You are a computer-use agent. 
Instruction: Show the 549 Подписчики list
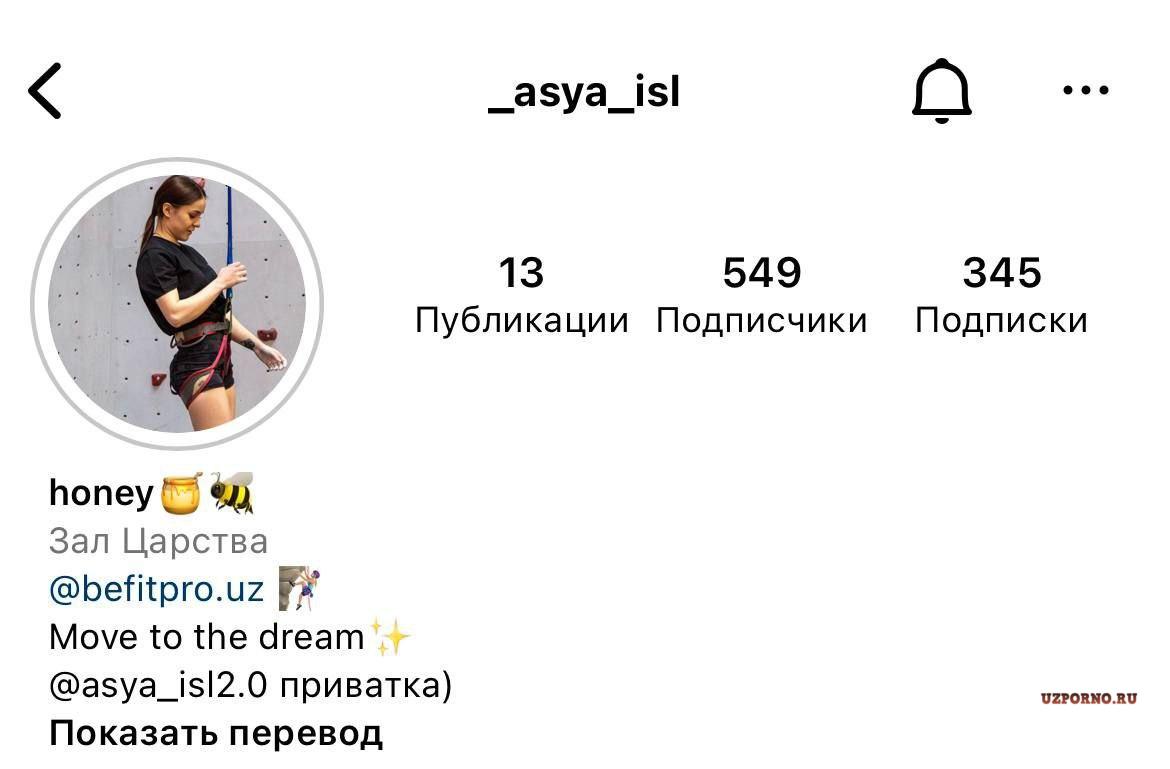tap(762, 295)
